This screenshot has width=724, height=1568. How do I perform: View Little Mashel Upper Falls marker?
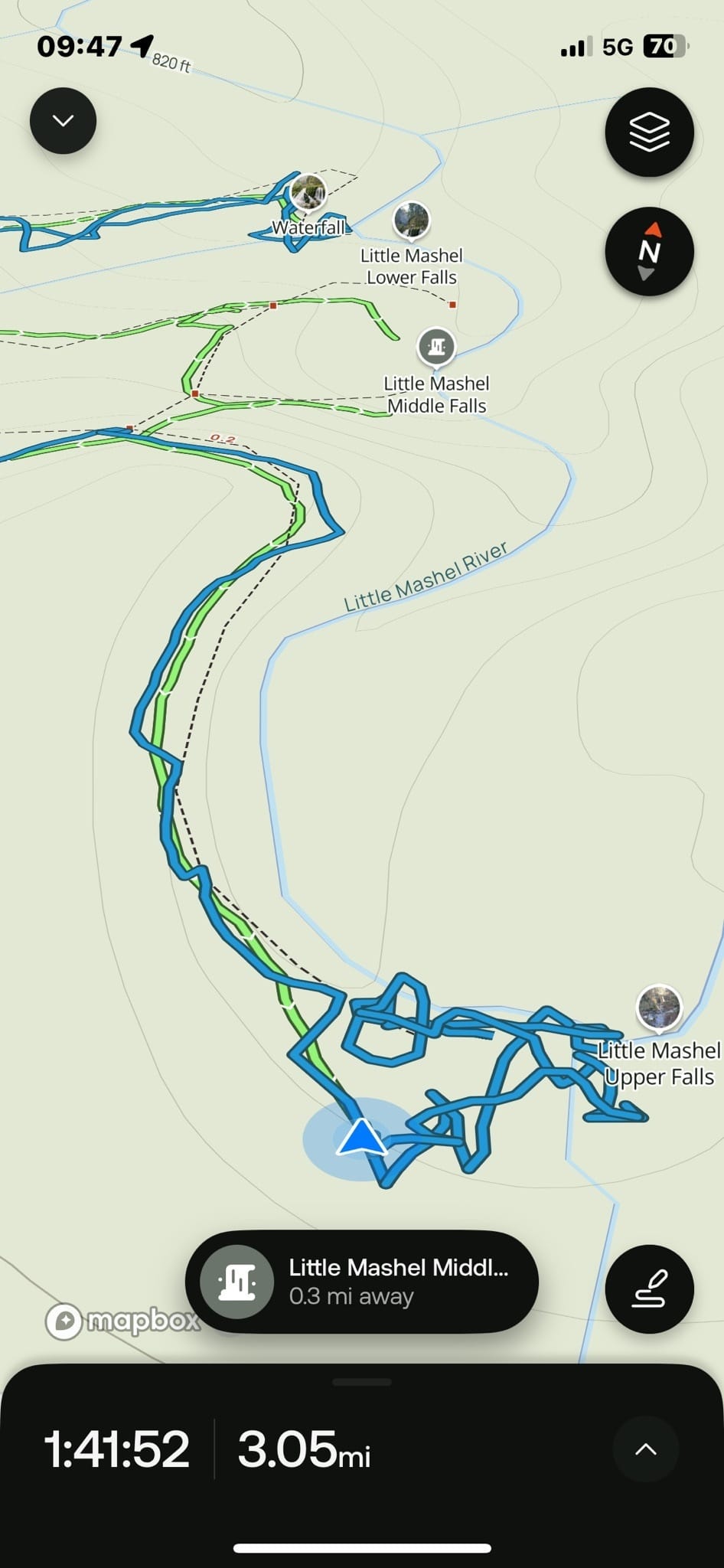click(658, 1007)
